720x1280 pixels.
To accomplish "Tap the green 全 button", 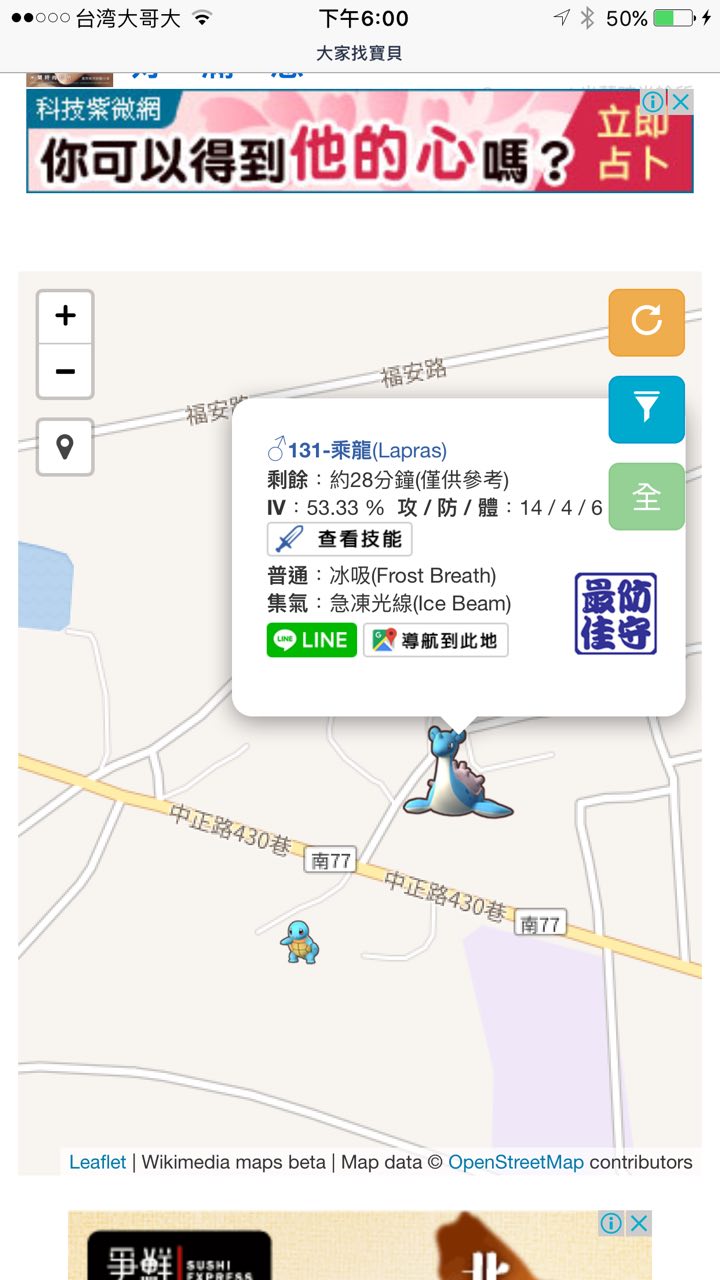I will pos(646,496).
